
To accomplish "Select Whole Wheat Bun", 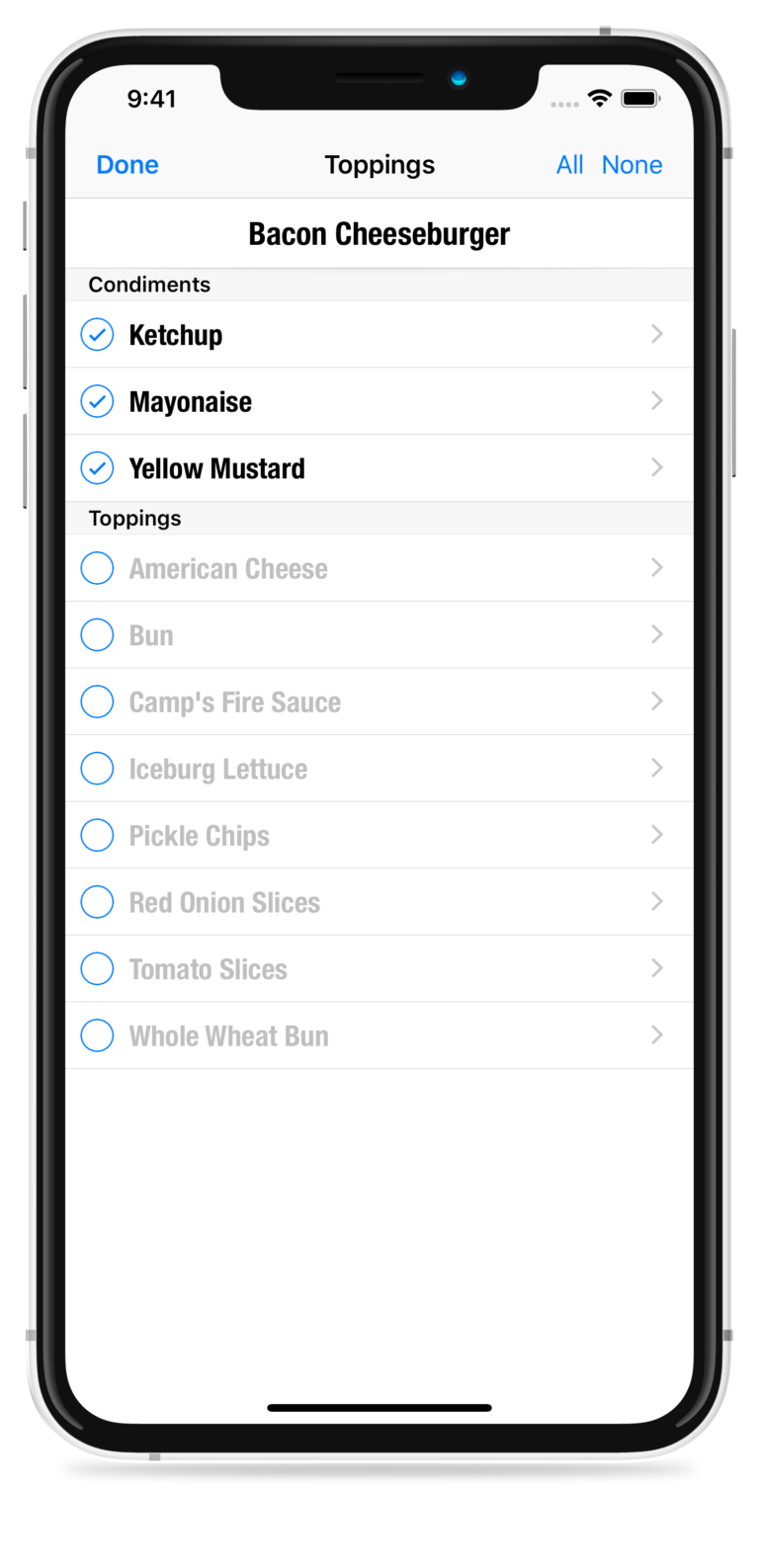I will pyautogui.click(x=97, y=1035).
